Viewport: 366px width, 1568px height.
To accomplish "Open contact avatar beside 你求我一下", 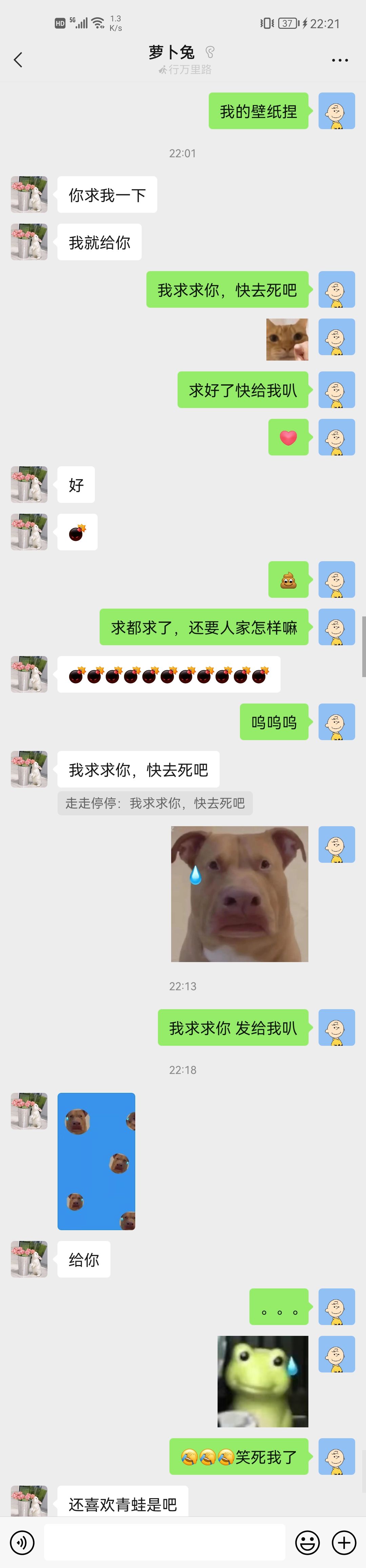I will (29, 194).
